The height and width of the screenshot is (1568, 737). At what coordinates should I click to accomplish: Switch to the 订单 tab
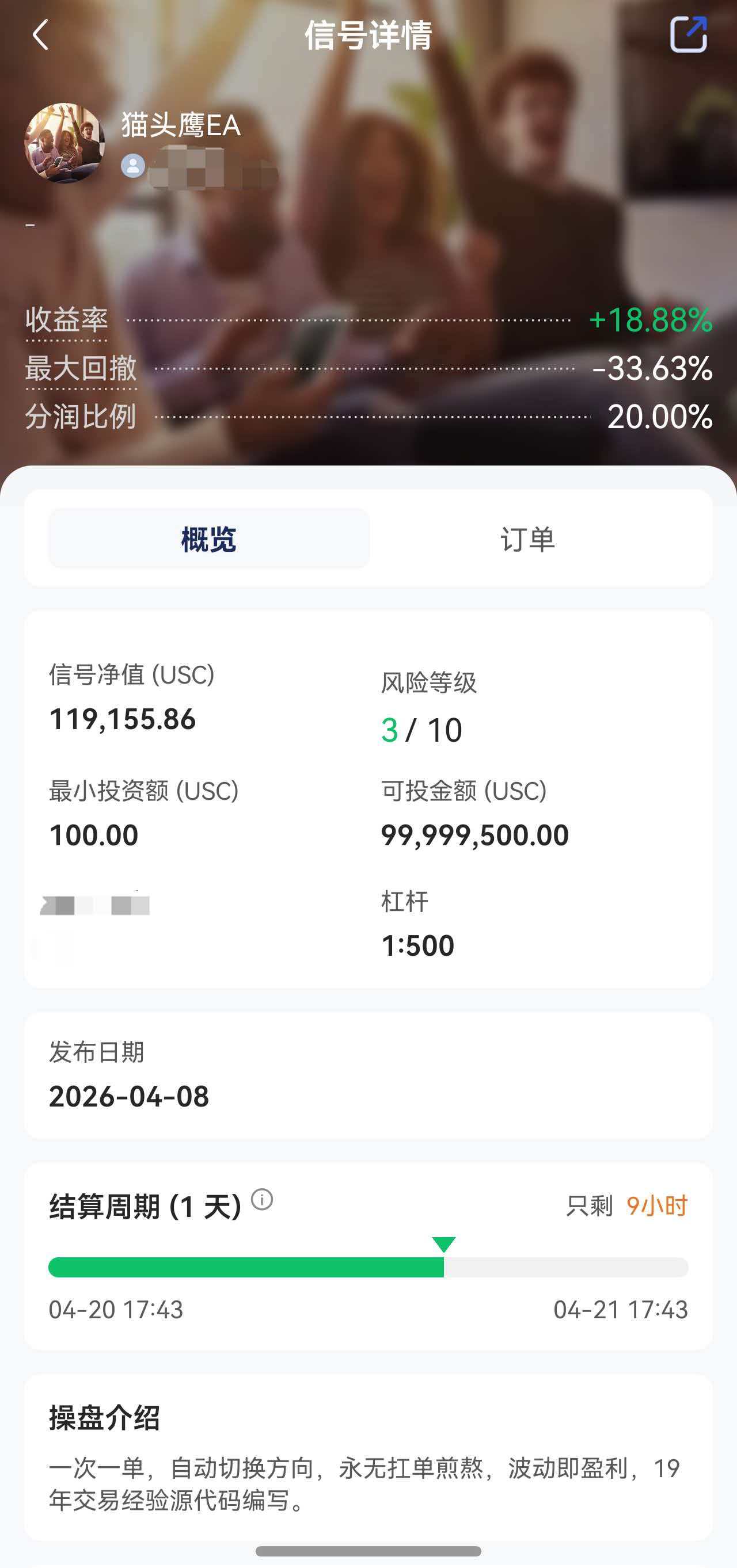coord(527,539)
